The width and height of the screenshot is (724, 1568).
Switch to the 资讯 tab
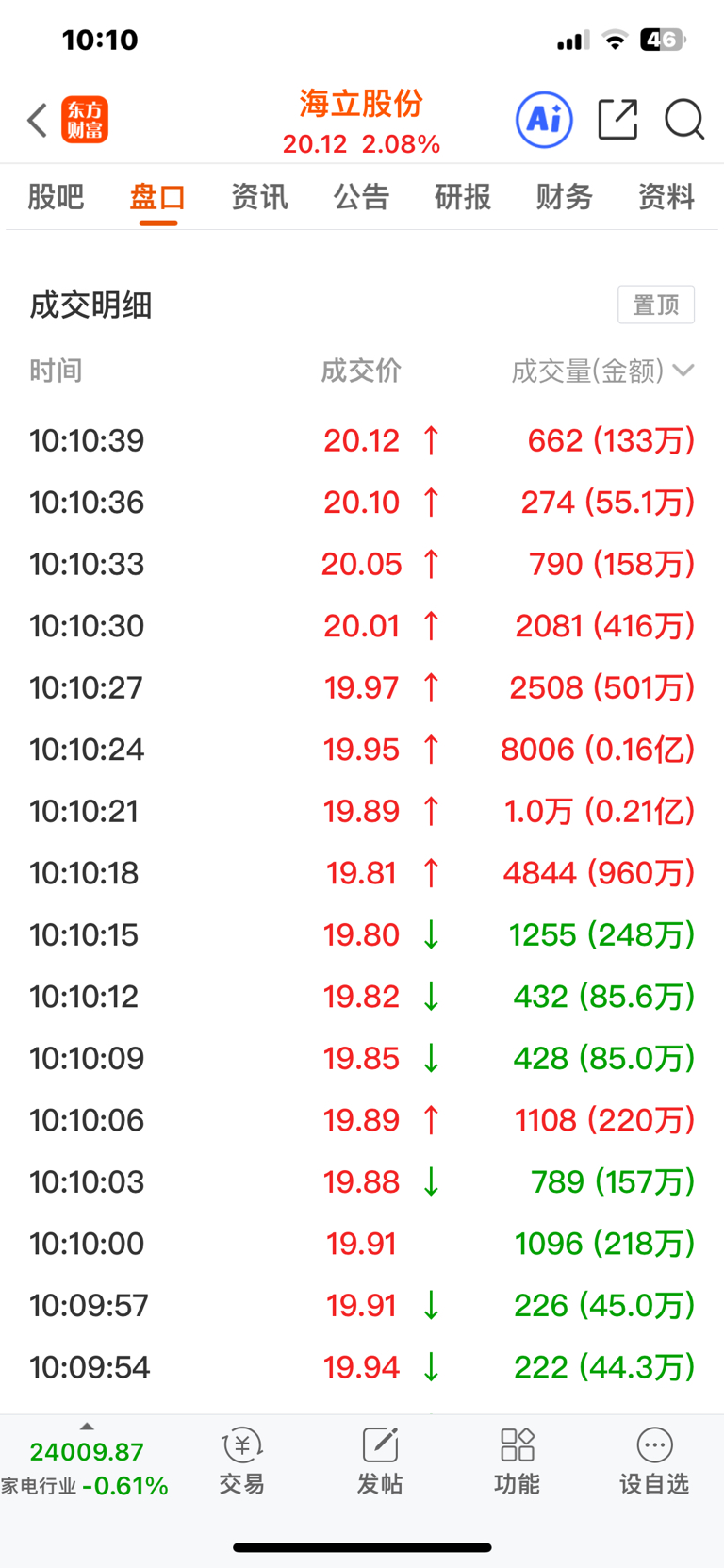[x=259, y=197]
